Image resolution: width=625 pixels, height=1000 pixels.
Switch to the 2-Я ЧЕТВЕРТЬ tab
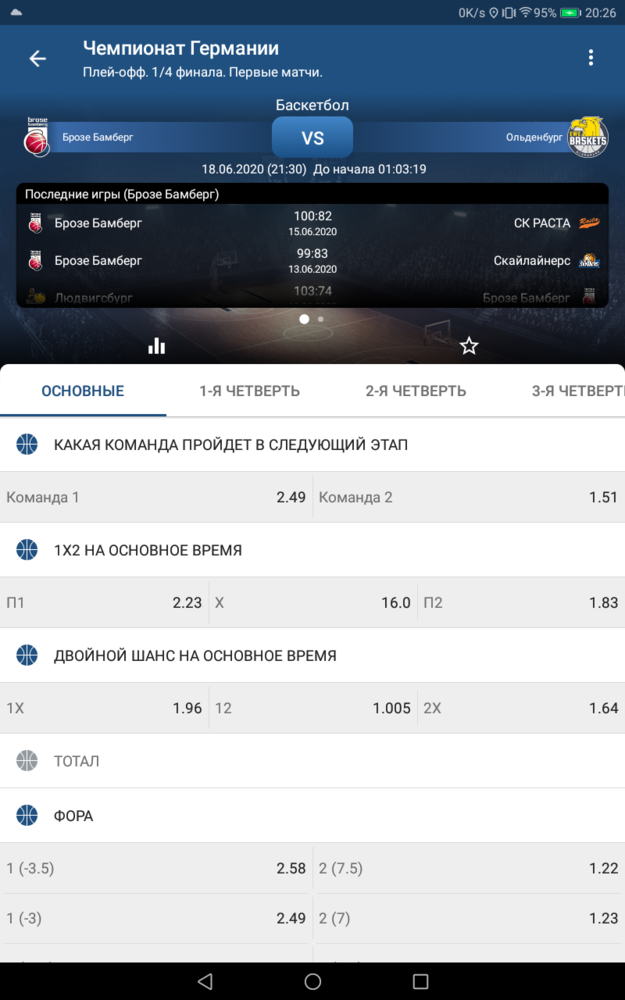pos(416,391)
